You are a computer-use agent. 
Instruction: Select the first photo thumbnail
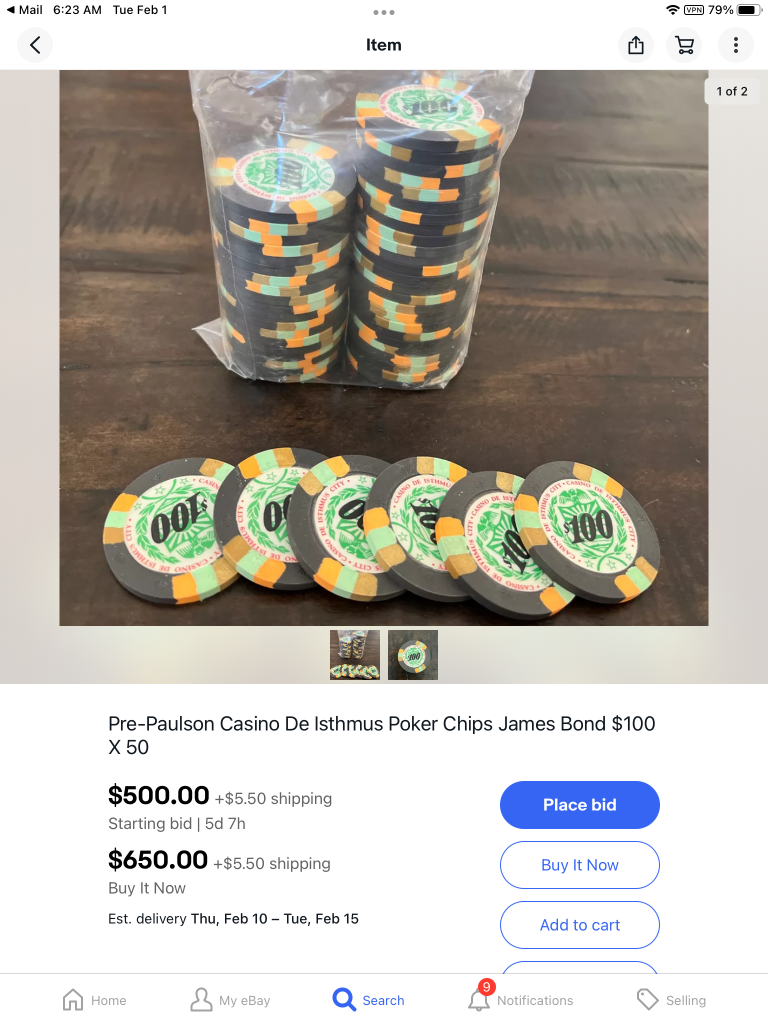point(355,655)
